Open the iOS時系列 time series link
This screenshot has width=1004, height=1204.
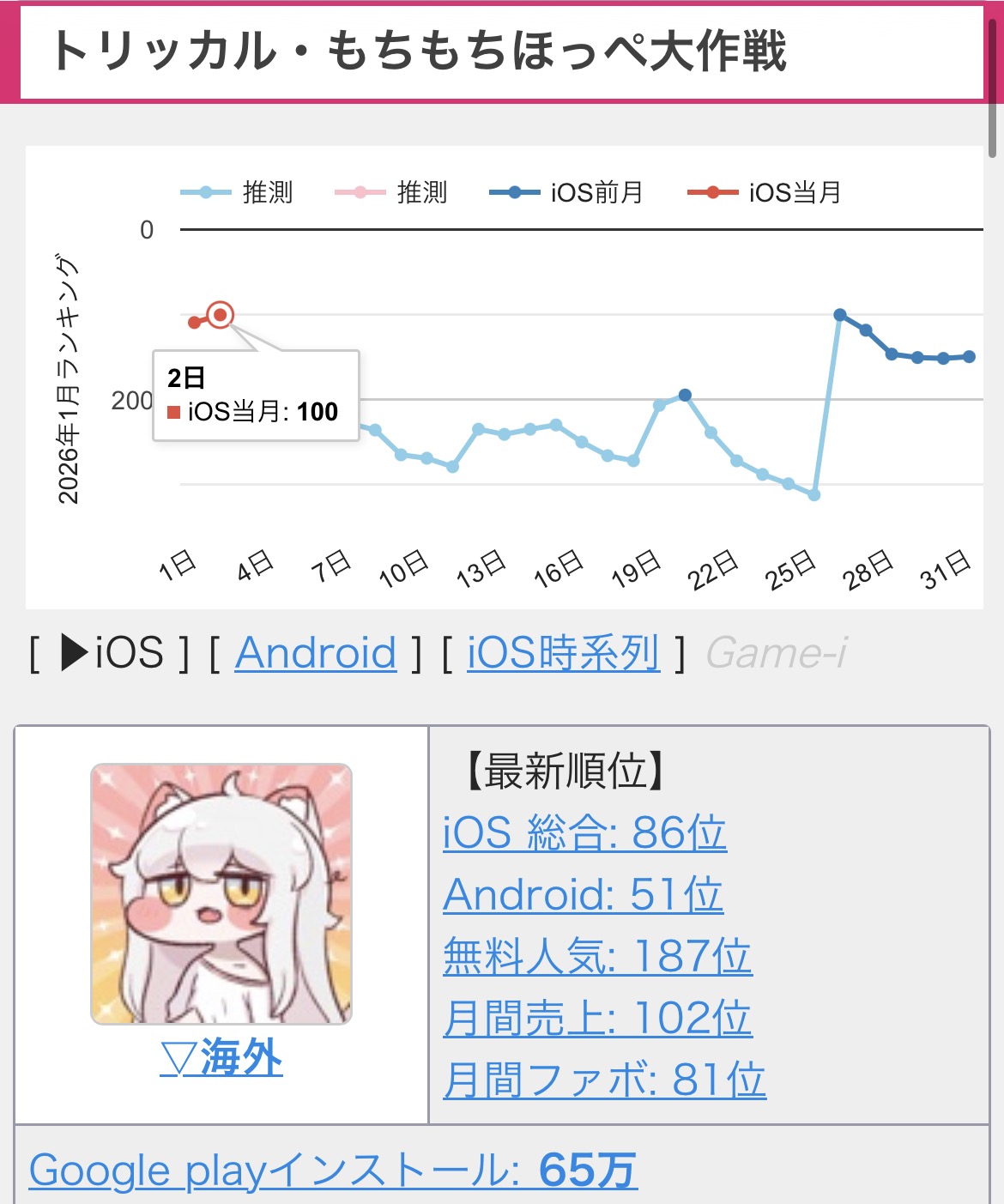tap(563, 653)
